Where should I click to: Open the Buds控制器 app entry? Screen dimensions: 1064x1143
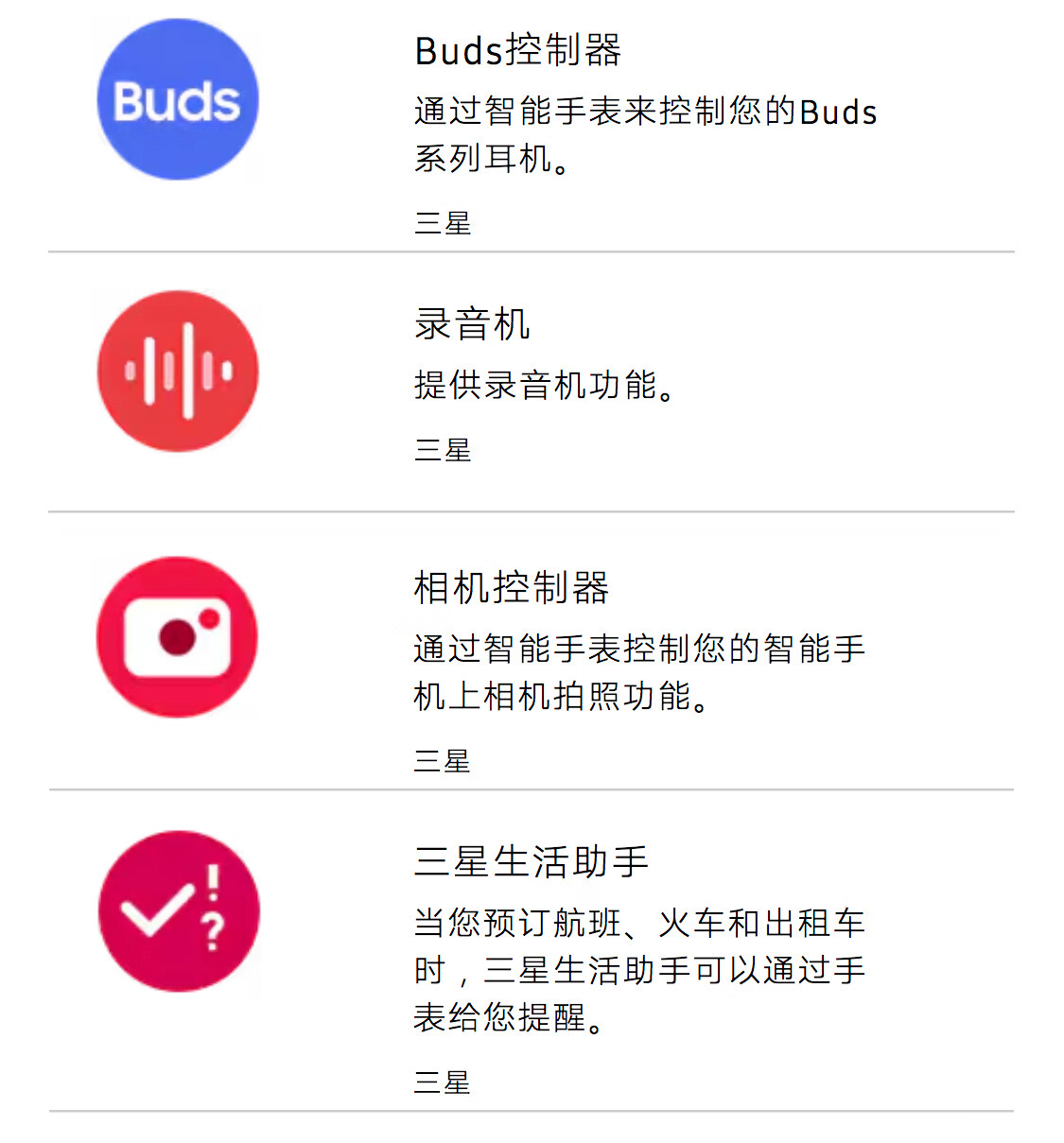point(517,51)
